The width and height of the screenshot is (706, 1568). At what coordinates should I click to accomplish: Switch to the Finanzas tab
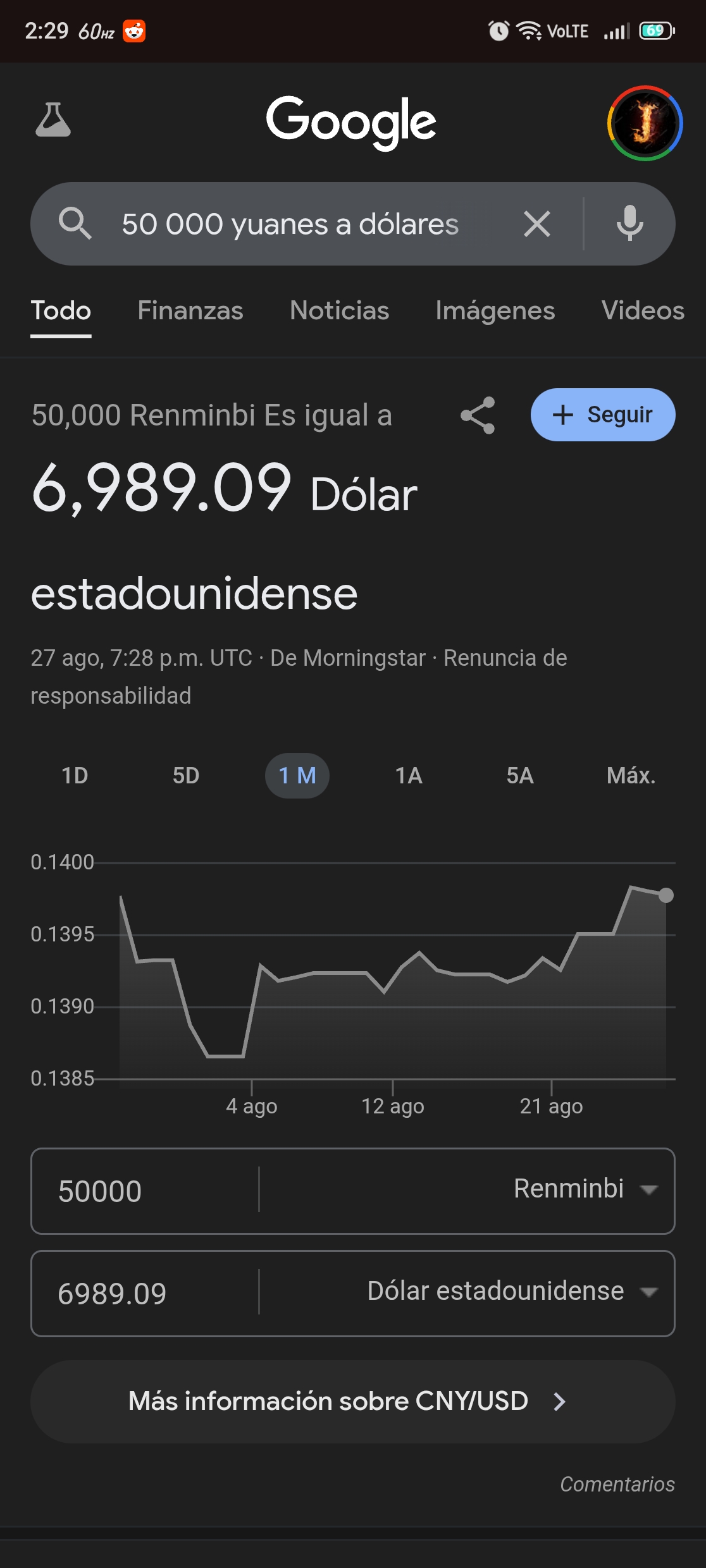pyautogui.click(x=190, y=310)
